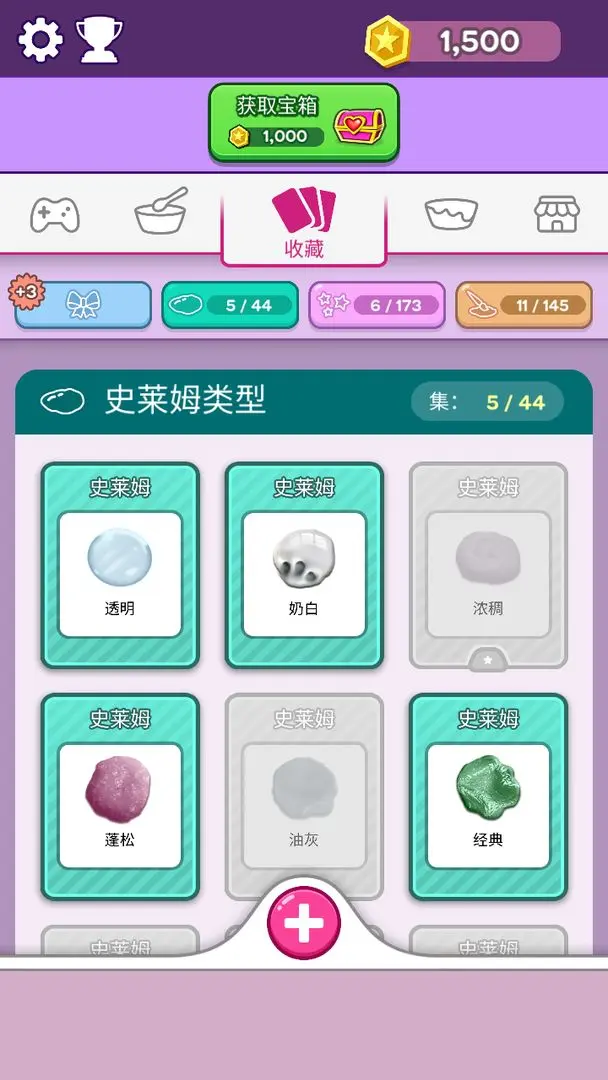This screenshot has width=608, height=1080.
Task: Open the locked 油灰 slime card
Action: (x=304, y=797)
